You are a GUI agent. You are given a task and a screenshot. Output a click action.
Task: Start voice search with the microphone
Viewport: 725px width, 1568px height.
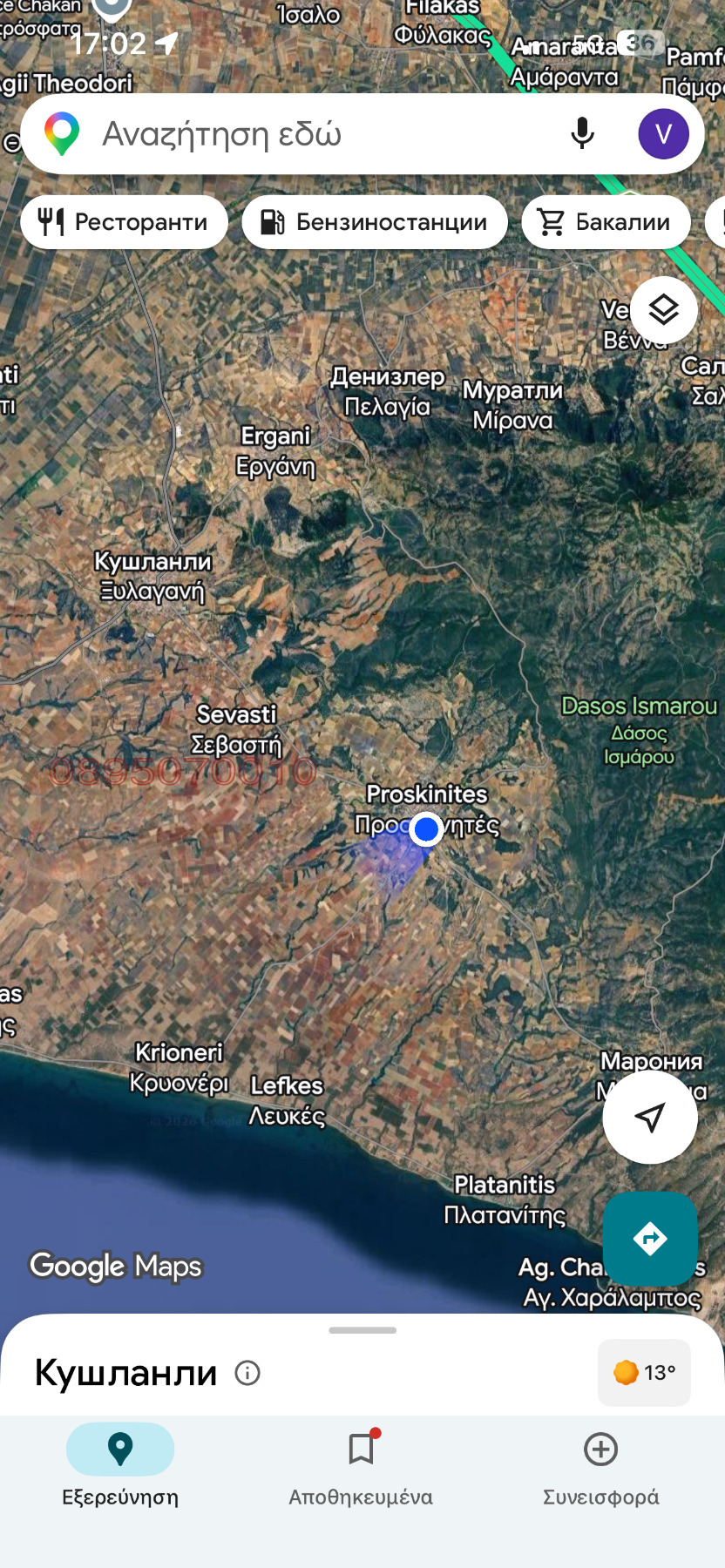click(x=582, y=134)
